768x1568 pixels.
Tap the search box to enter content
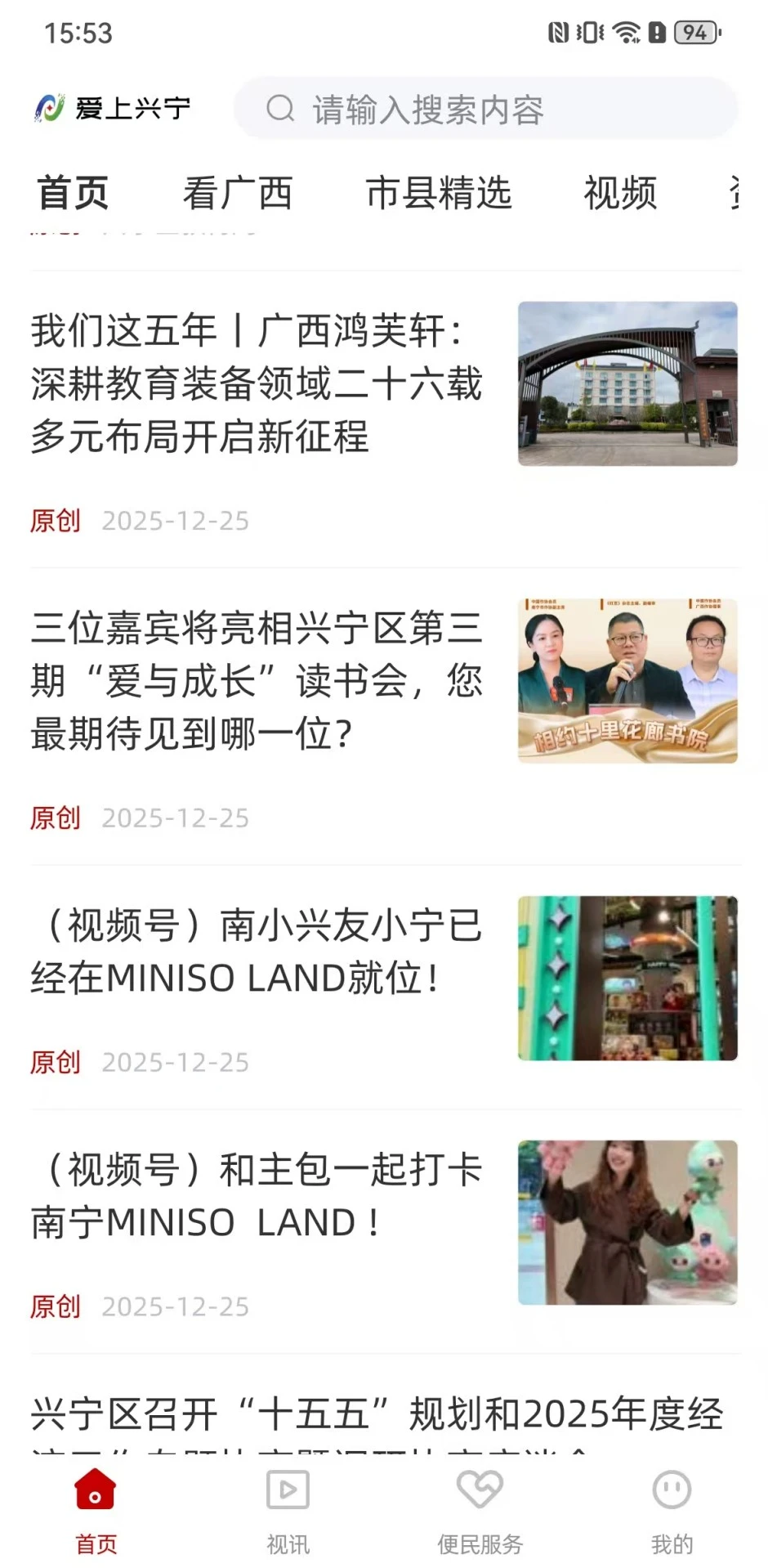click(485, 109)
